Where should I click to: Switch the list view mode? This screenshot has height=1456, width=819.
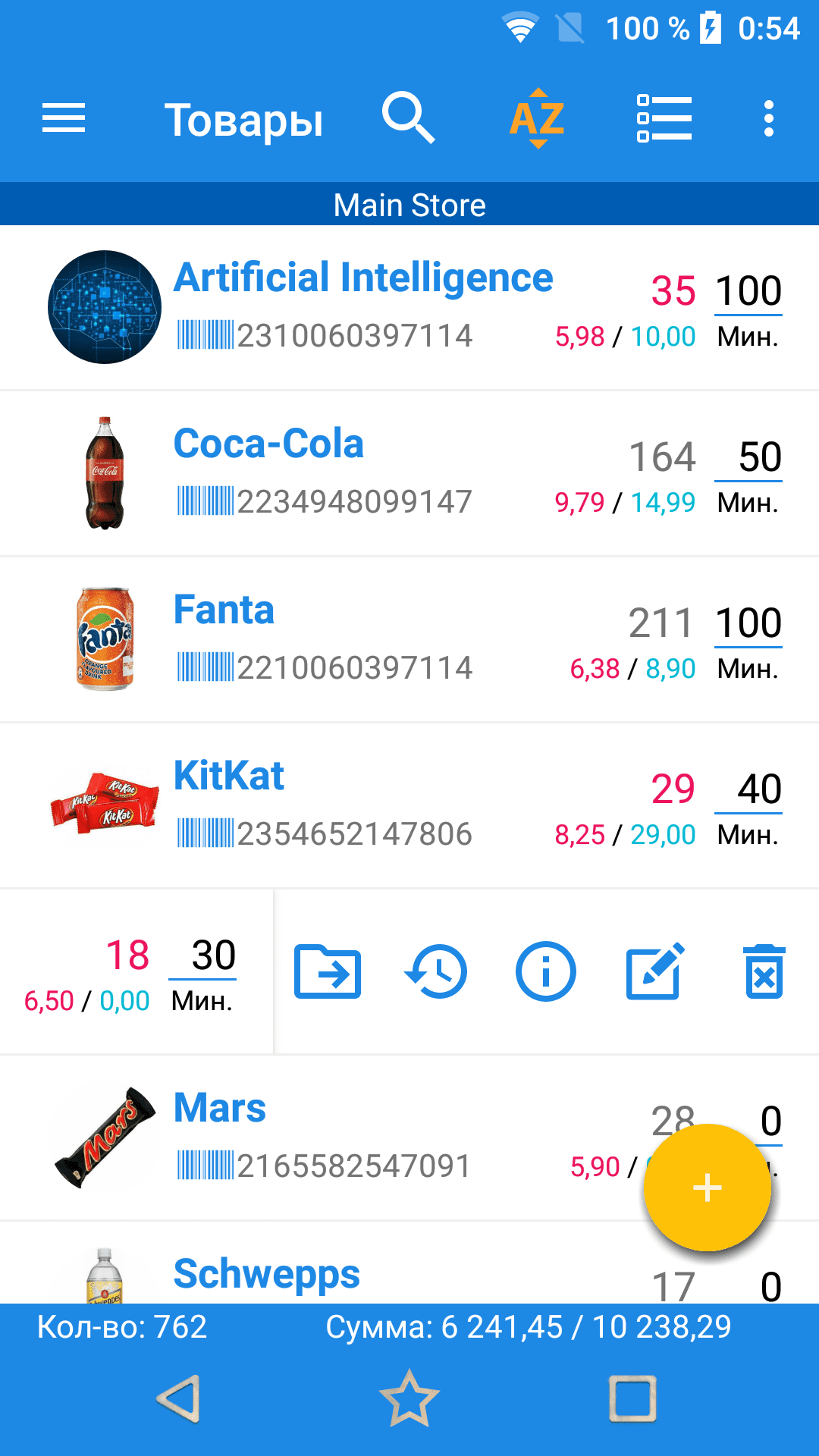pyautogui.click(x=664, y=118)
